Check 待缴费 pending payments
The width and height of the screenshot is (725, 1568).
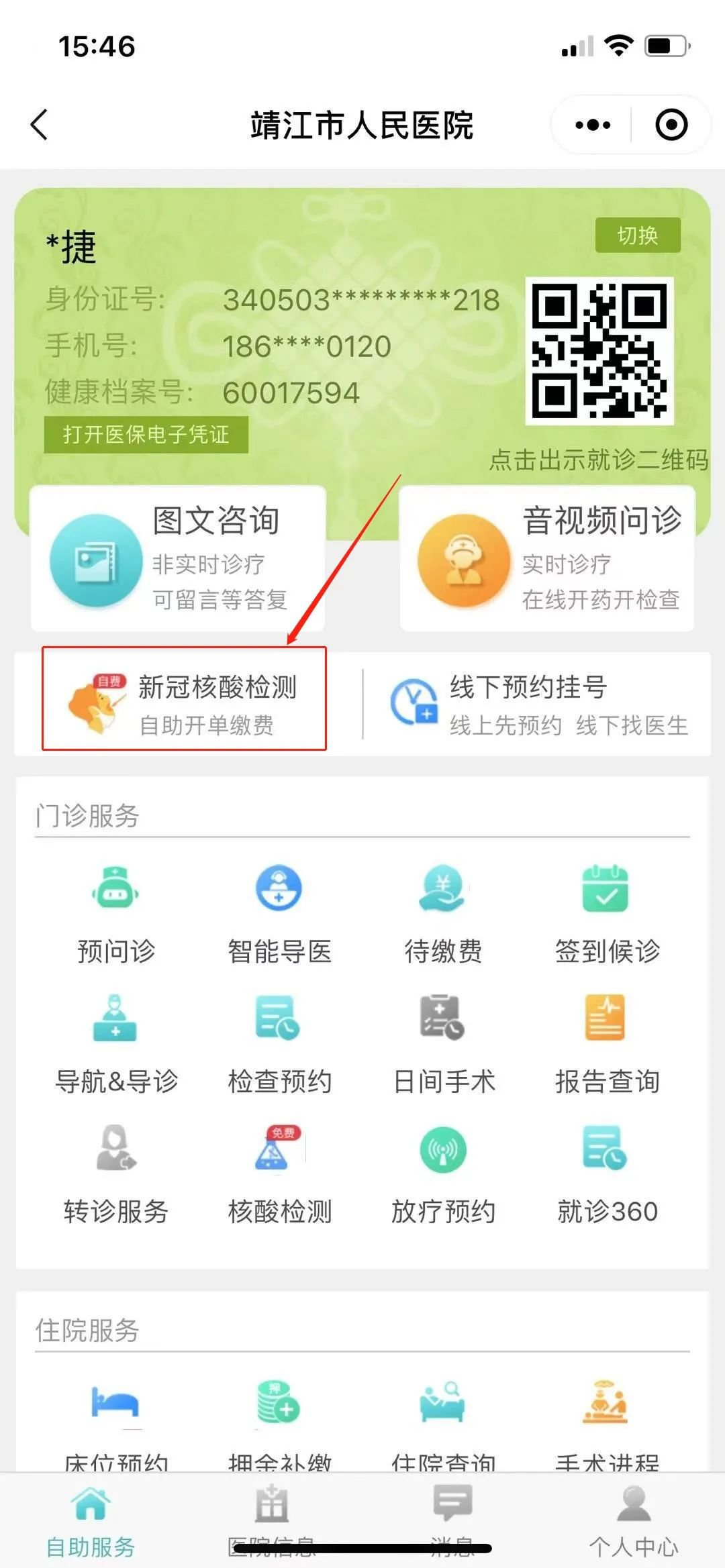pyautogui.click(x=442, y=914)
